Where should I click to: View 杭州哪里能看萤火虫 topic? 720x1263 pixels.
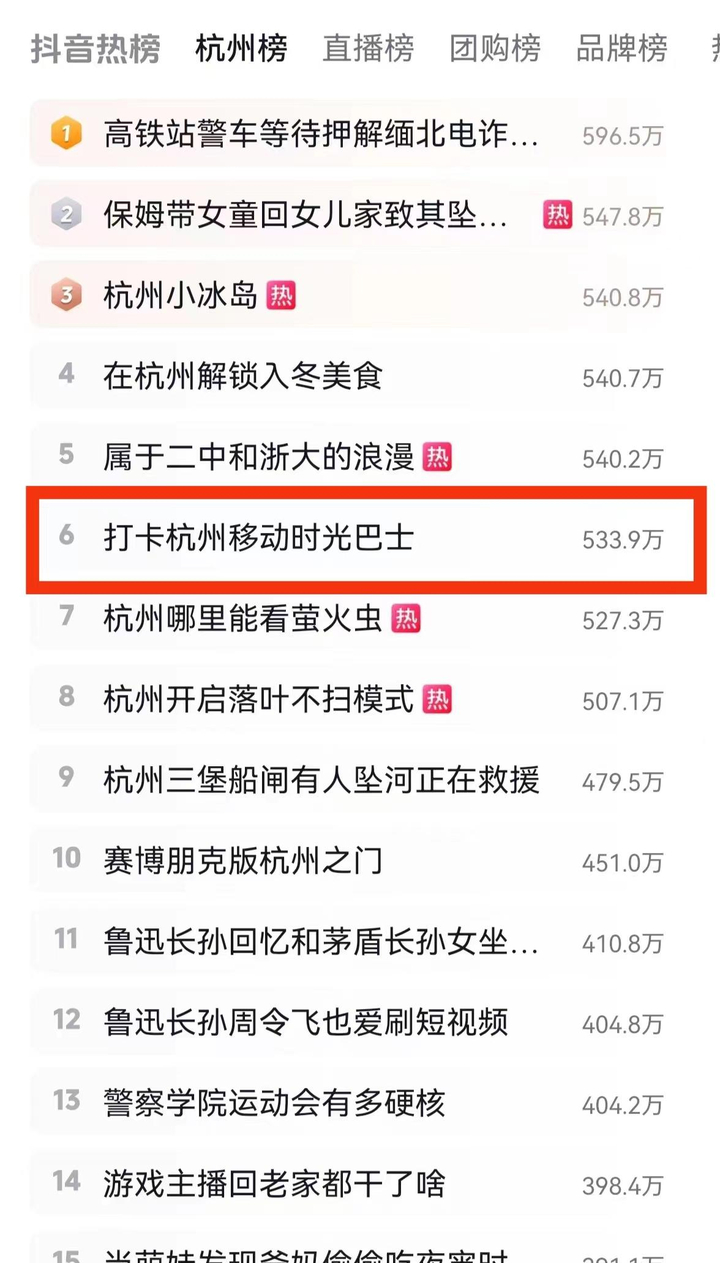click(x=243, y=619)
